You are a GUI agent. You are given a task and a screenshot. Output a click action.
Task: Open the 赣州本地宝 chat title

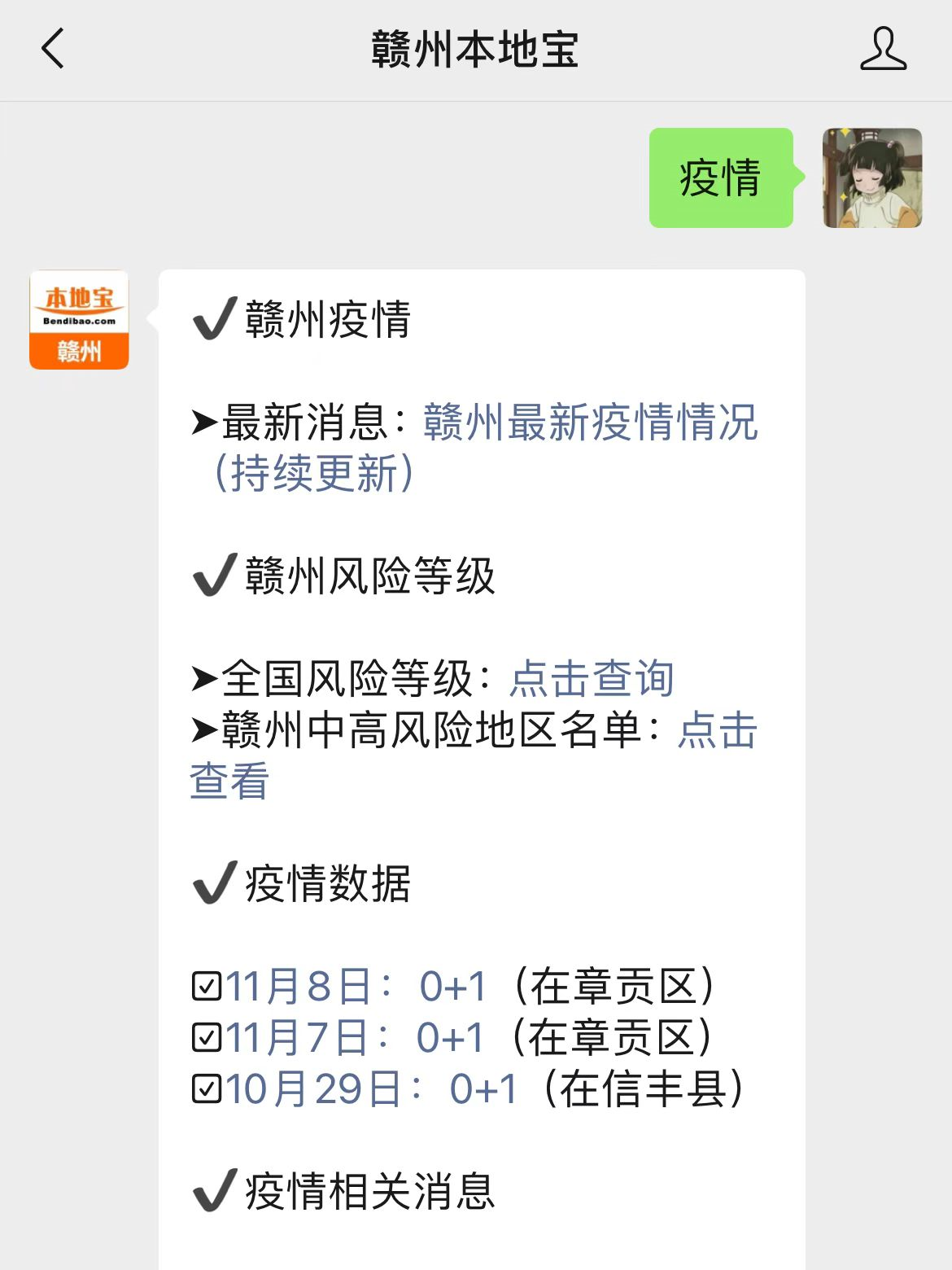tap(476, 49)
